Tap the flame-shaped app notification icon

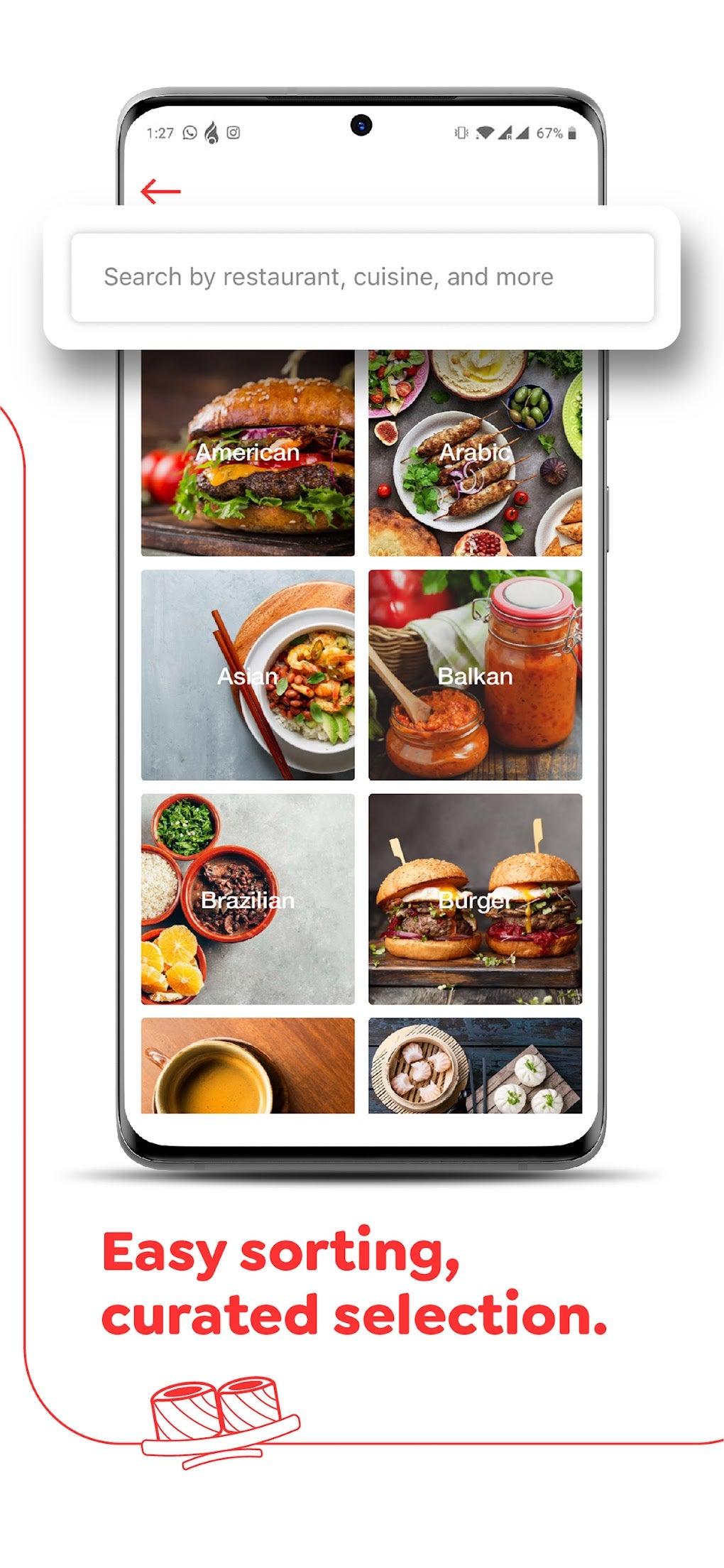click(x=212, y=131)
